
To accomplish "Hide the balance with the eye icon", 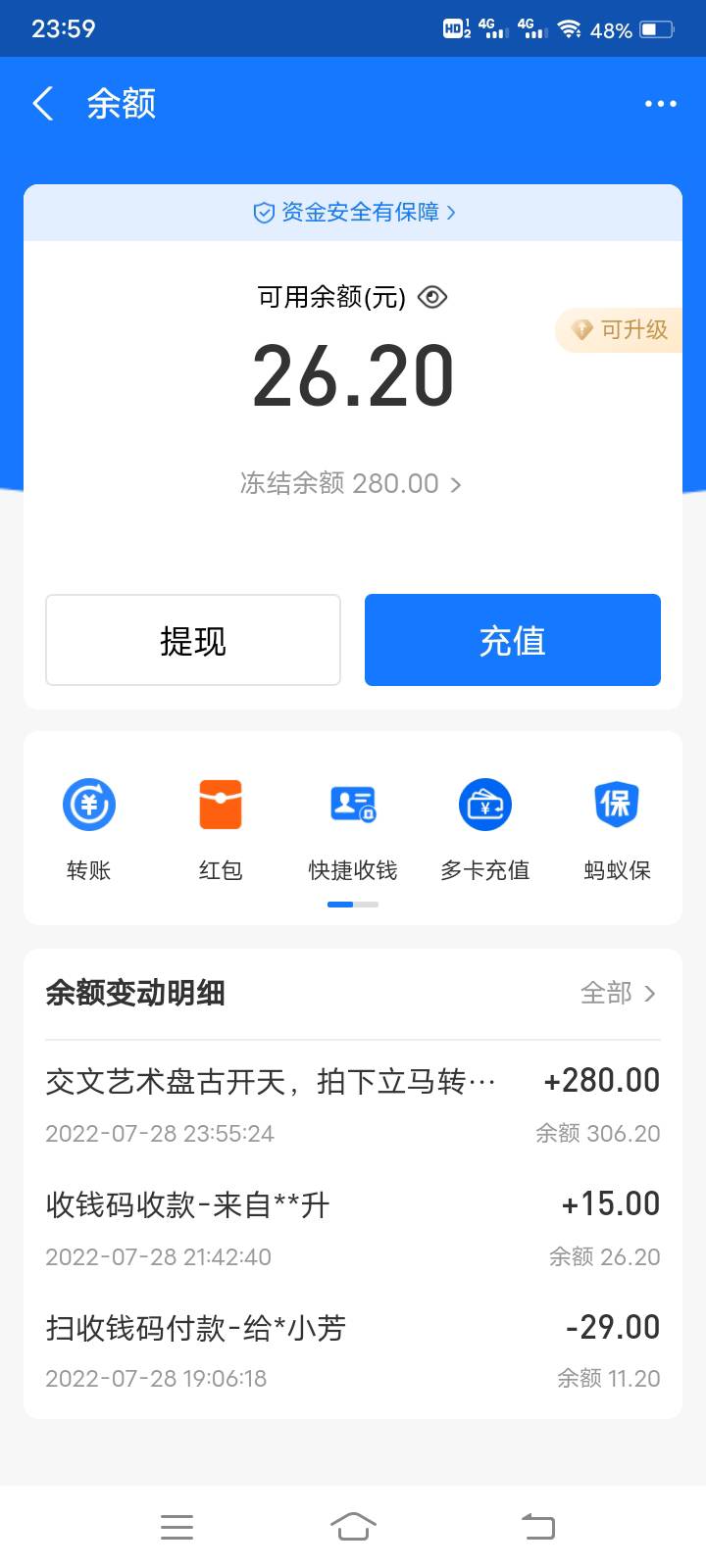I will click(x=432, y=297).
